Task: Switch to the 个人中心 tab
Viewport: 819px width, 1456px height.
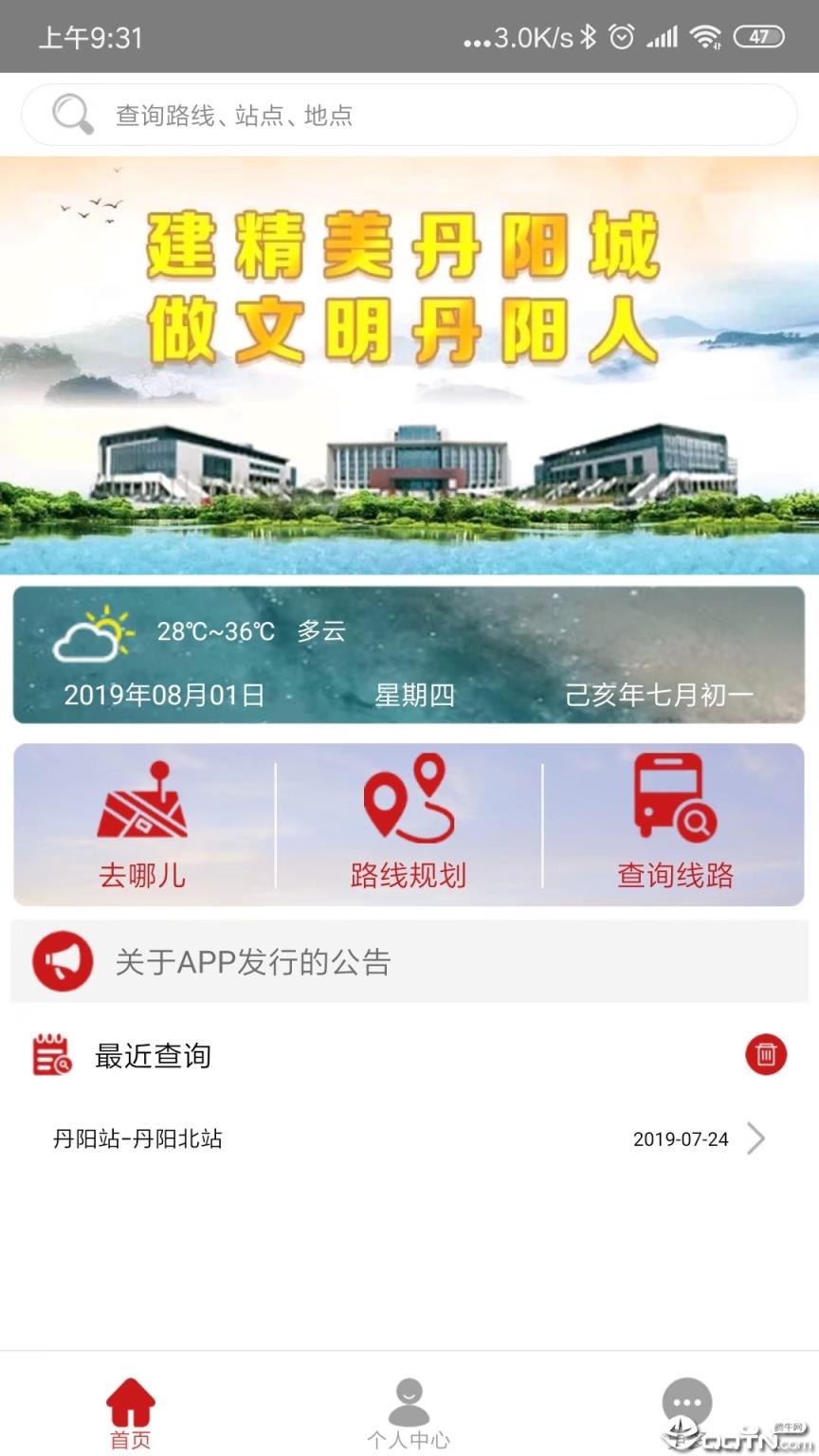Action: (x=408, y=1412)
